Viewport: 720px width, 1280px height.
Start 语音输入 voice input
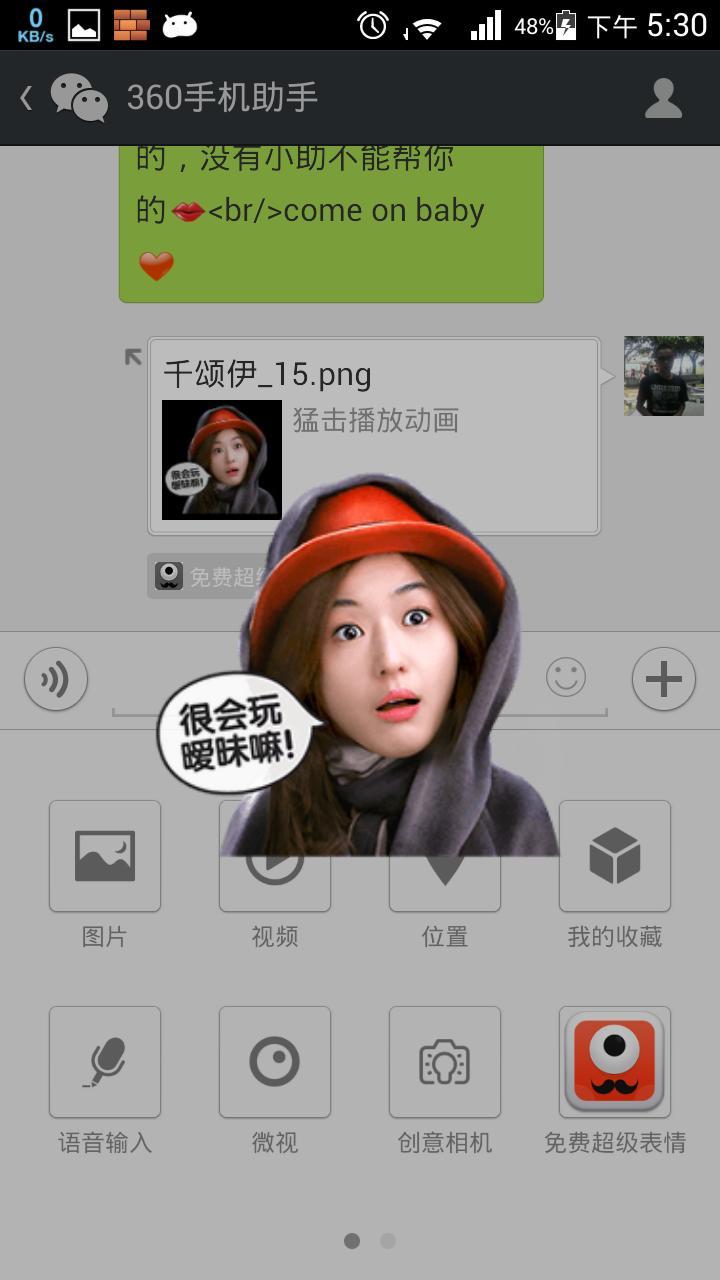[104, 1061]
